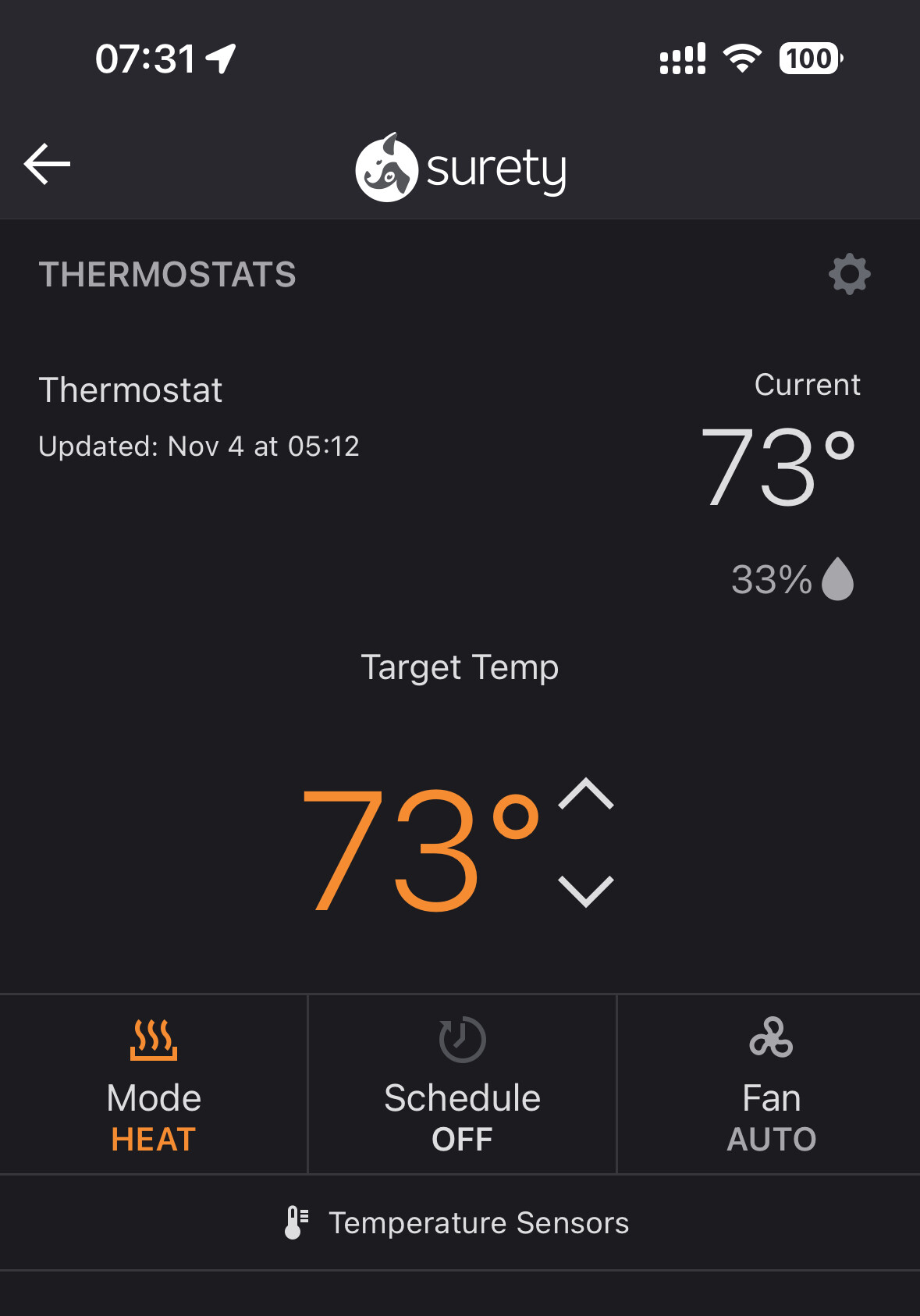
Task: Lower the target temperature
Action: point(586,891)
